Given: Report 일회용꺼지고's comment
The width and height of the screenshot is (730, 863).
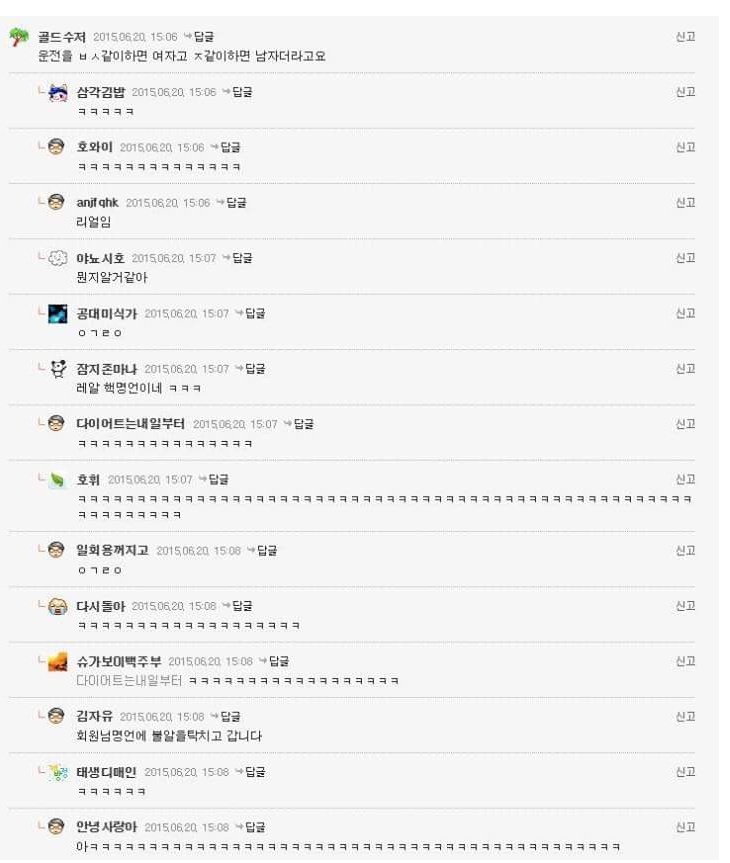Looking at the screenshot, I should pos(685,550).
